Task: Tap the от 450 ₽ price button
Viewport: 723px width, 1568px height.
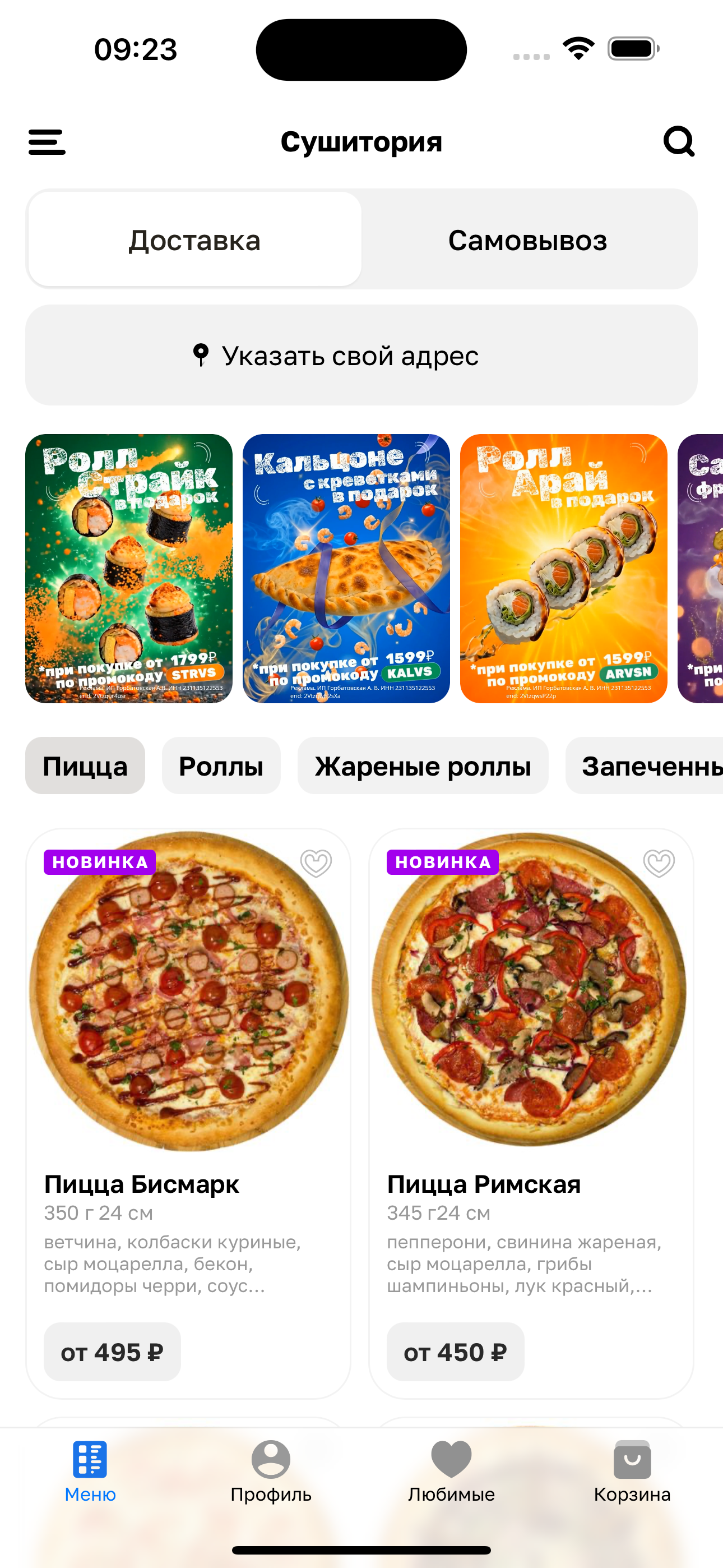Action: tap(455, 1352)
